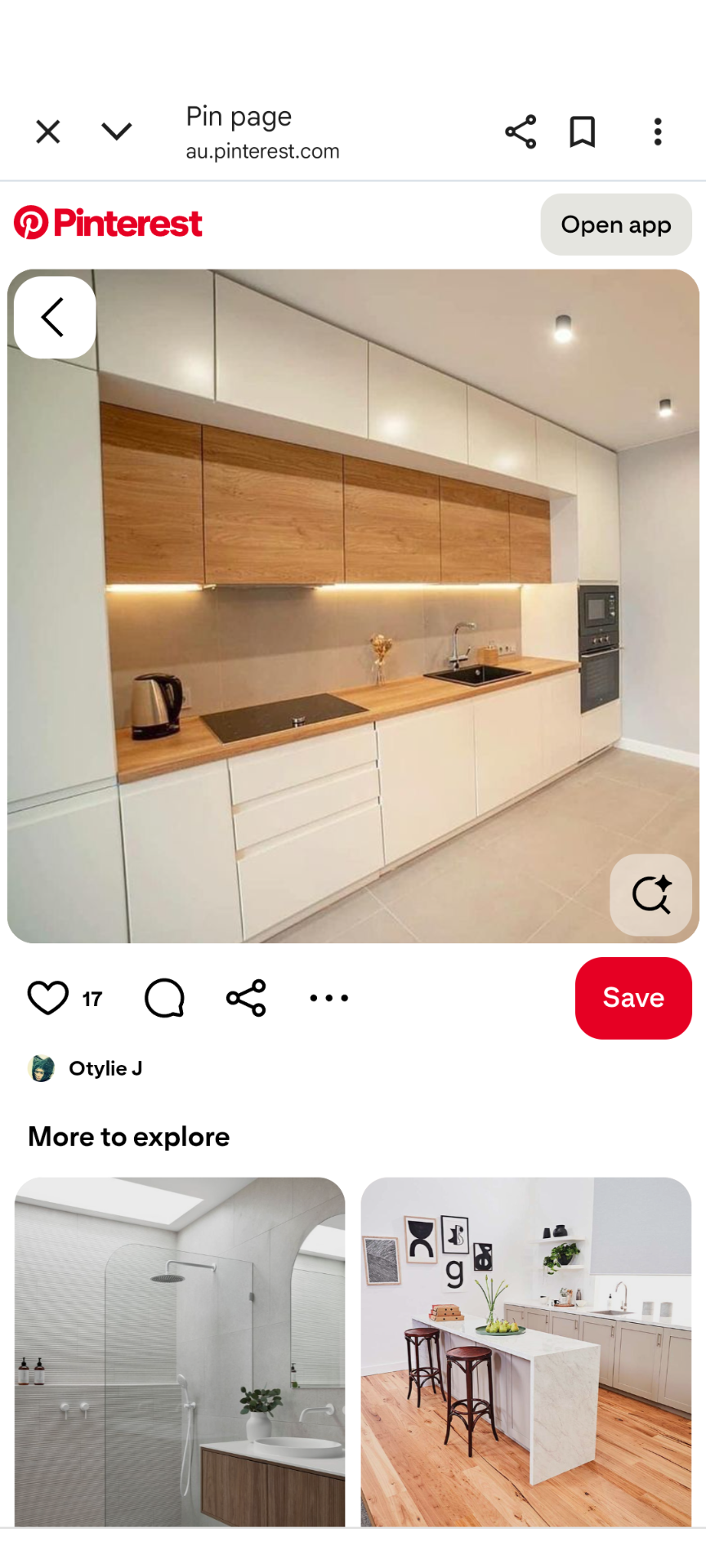Save this pin to a board
Screen dimensions: 706x1568
(x=633, y=998)
